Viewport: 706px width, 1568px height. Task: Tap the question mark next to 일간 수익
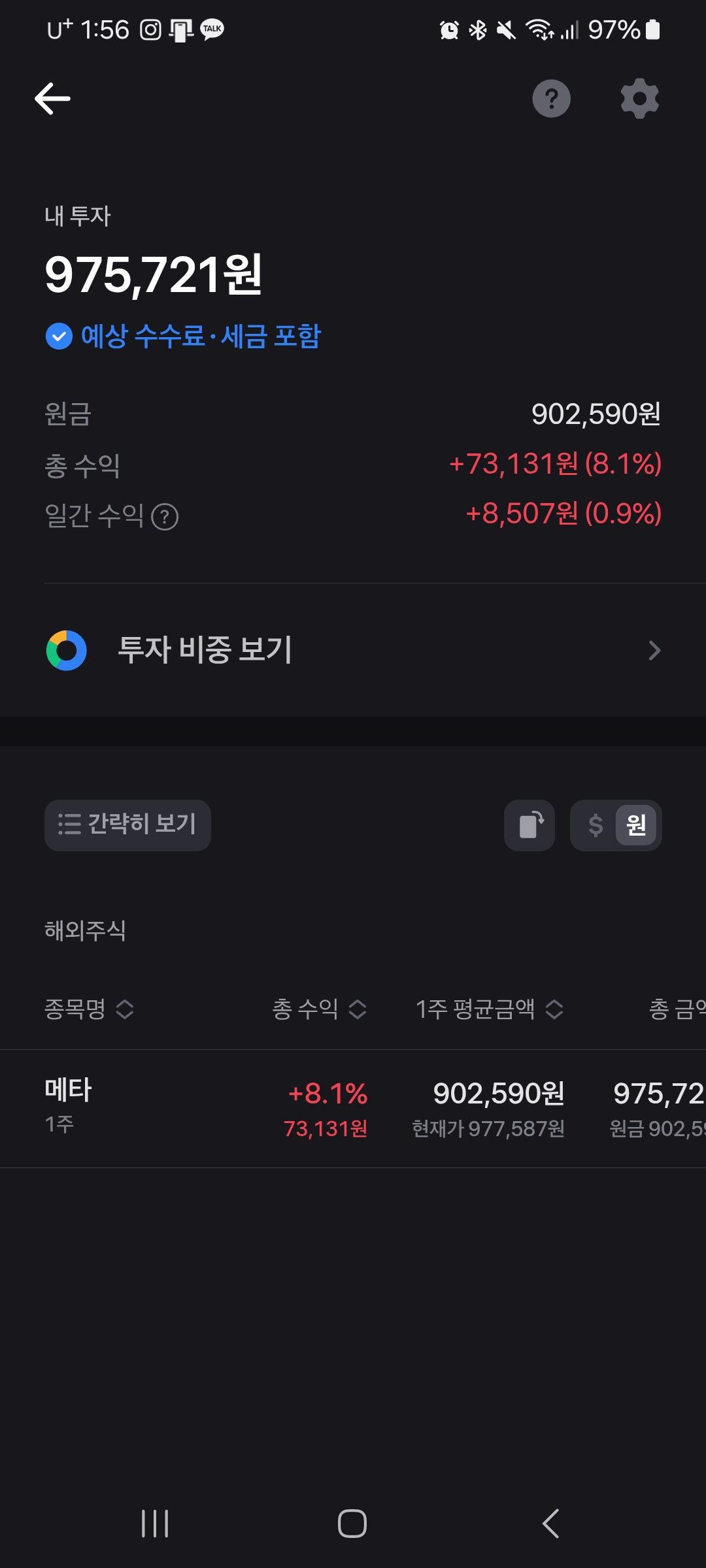pos(165,517)
